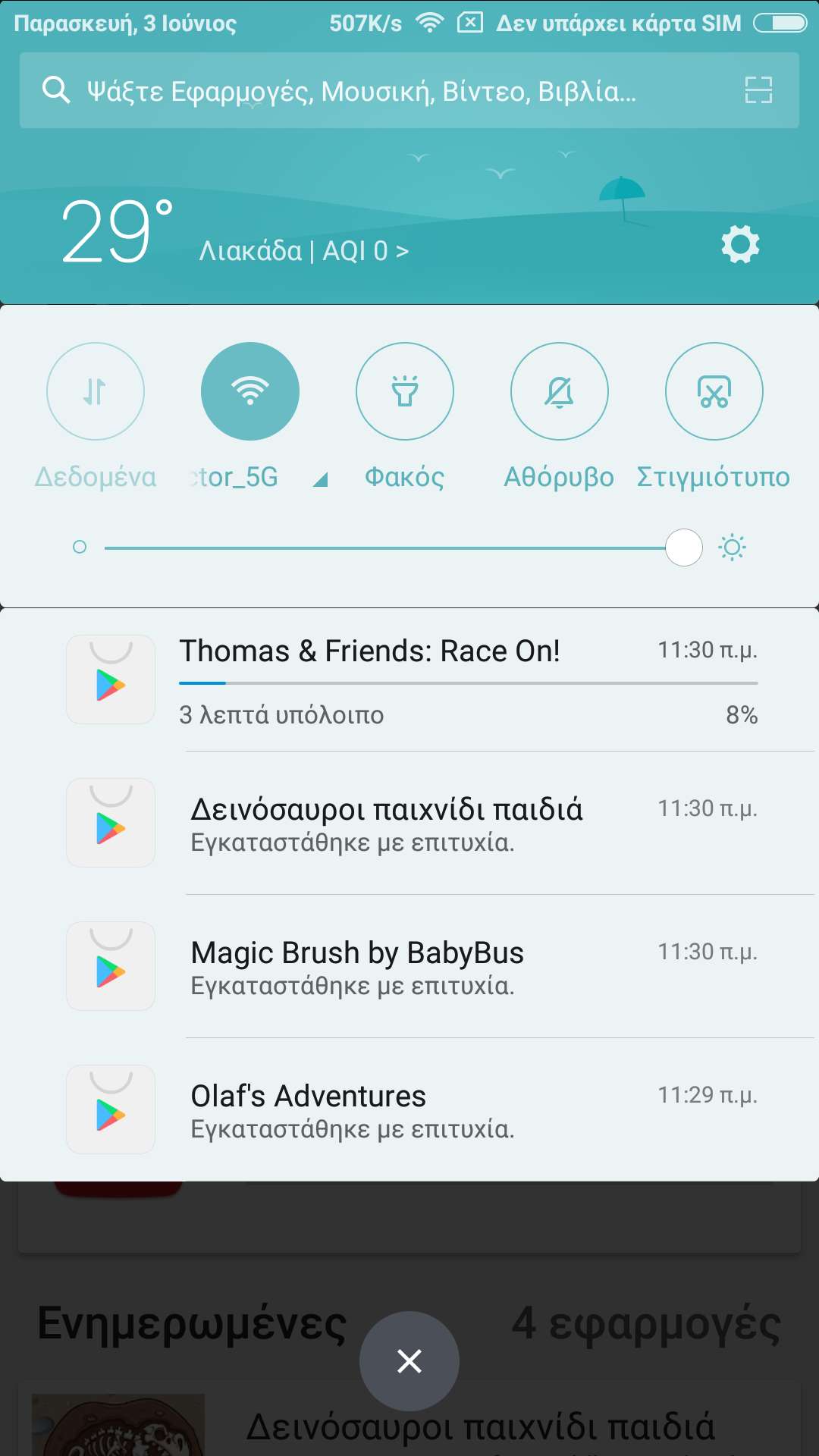Switch on the Φακός flashlight

click(x=405, y=391)
